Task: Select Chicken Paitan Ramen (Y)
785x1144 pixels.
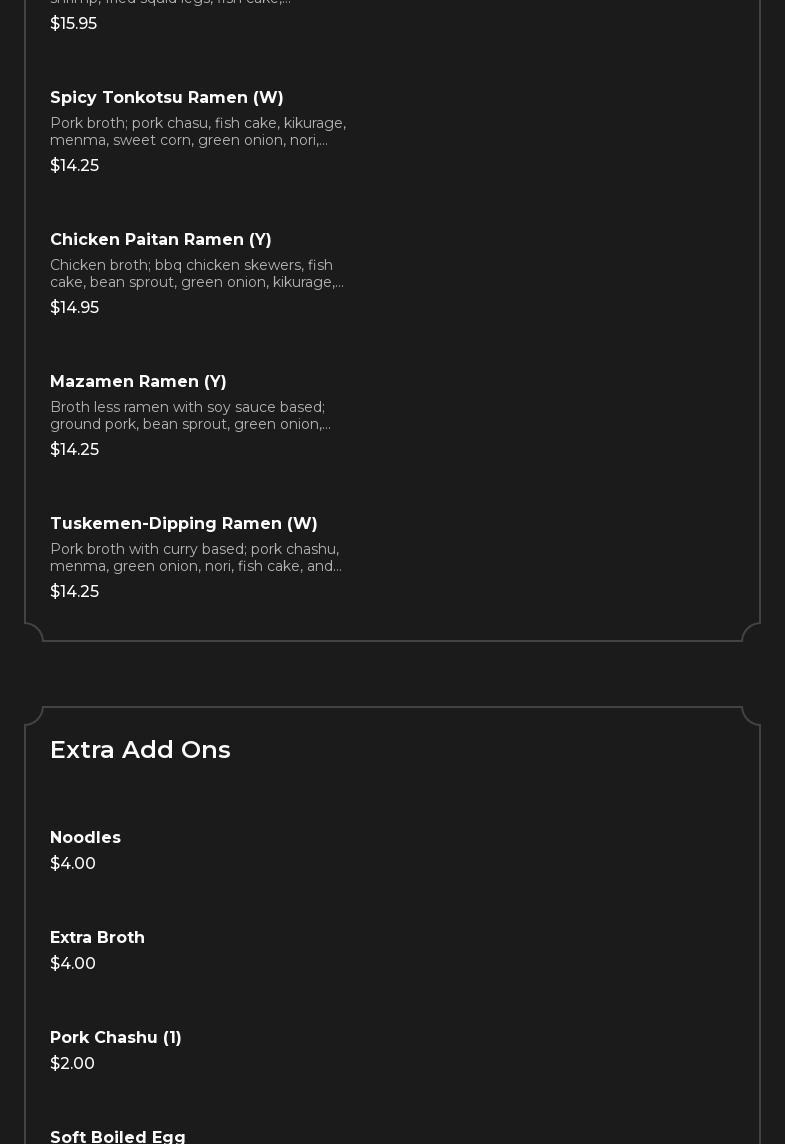Action: pos(161,240)
